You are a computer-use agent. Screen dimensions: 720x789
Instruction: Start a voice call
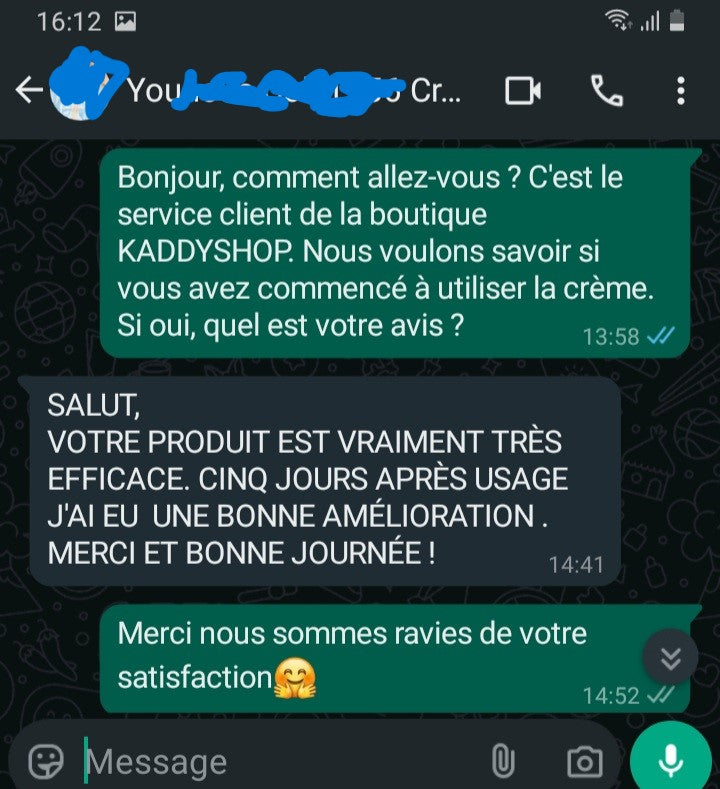(606, 91)
